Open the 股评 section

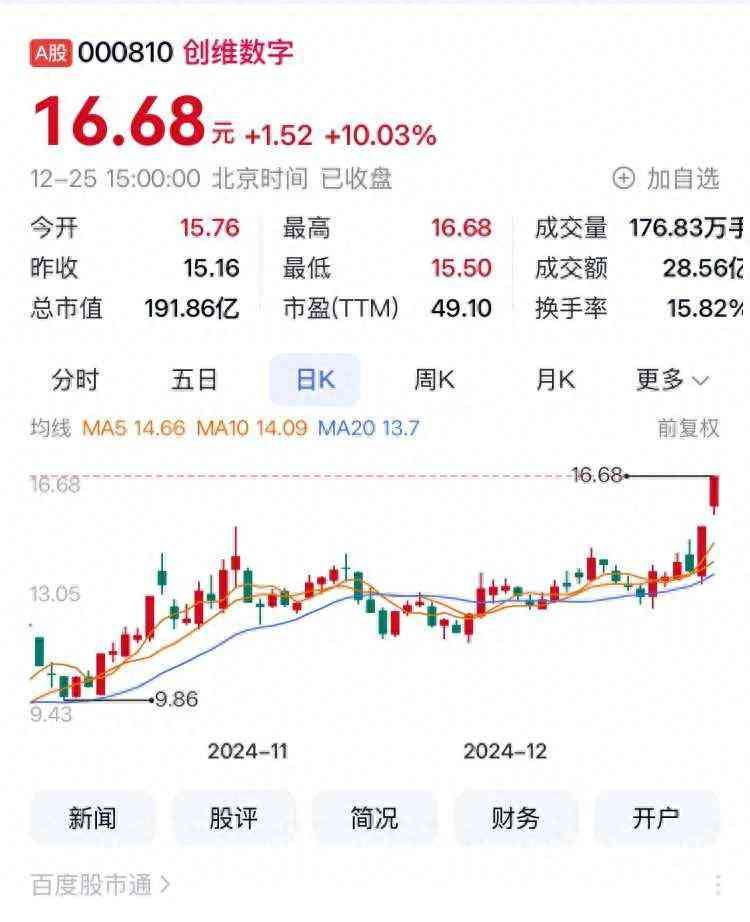tap(234, 818)
